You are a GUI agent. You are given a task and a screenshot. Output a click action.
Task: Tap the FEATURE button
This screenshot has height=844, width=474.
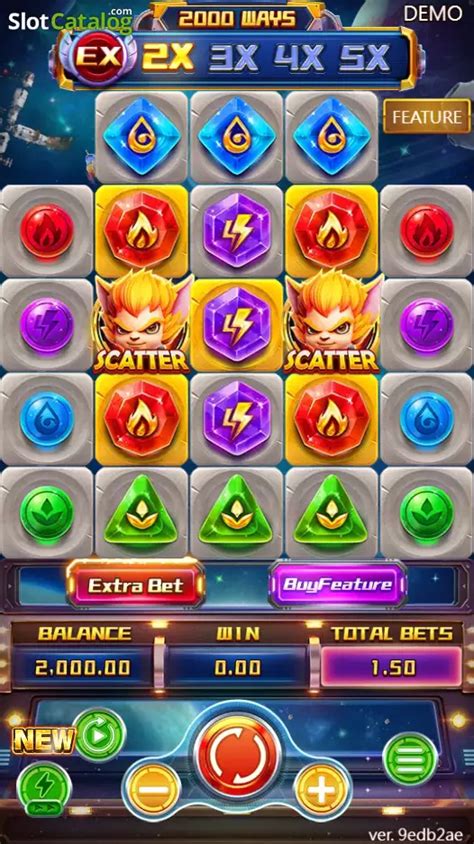click(427, 117)
